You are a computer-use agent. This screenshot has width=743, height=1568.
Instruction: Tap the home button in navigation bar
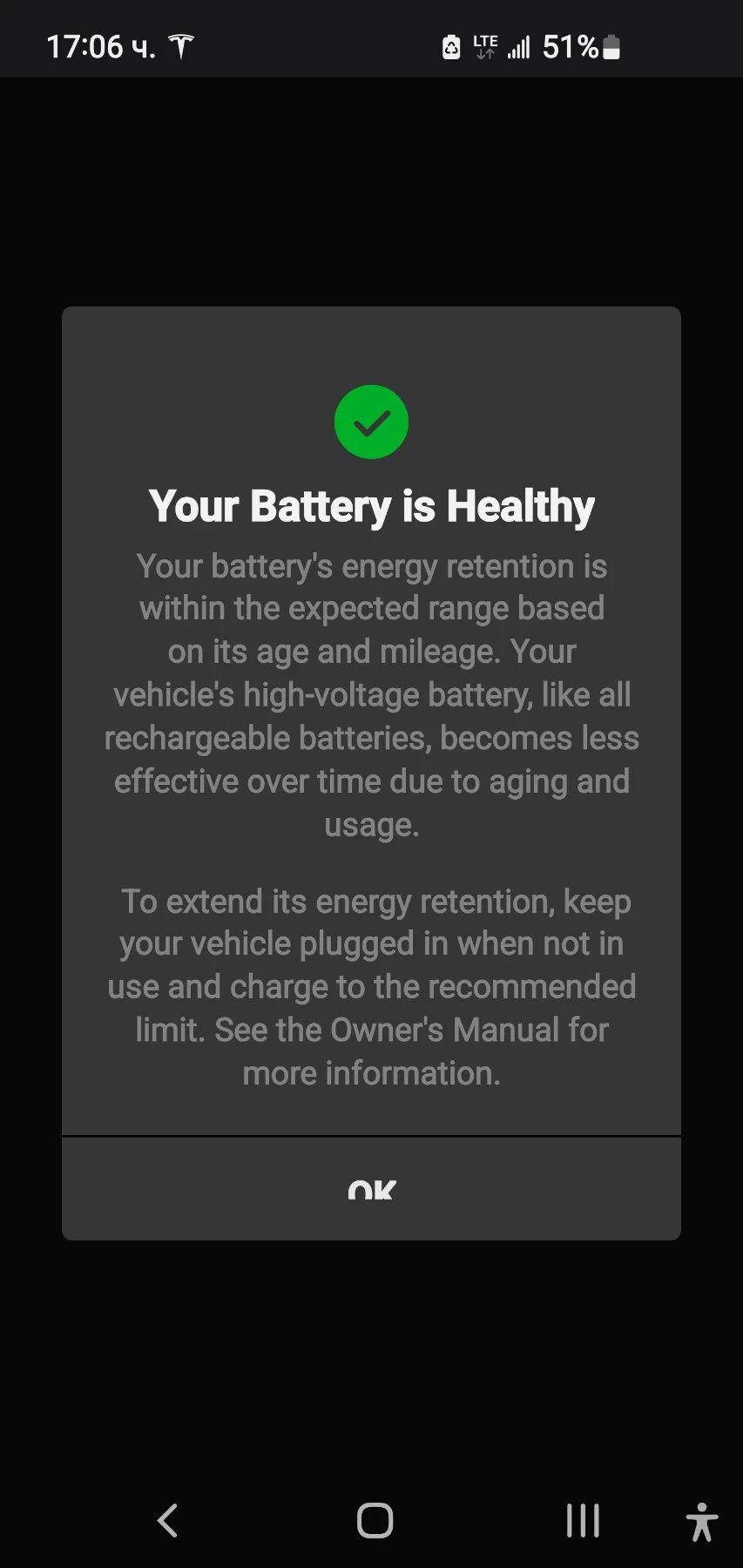point(373,1521)
